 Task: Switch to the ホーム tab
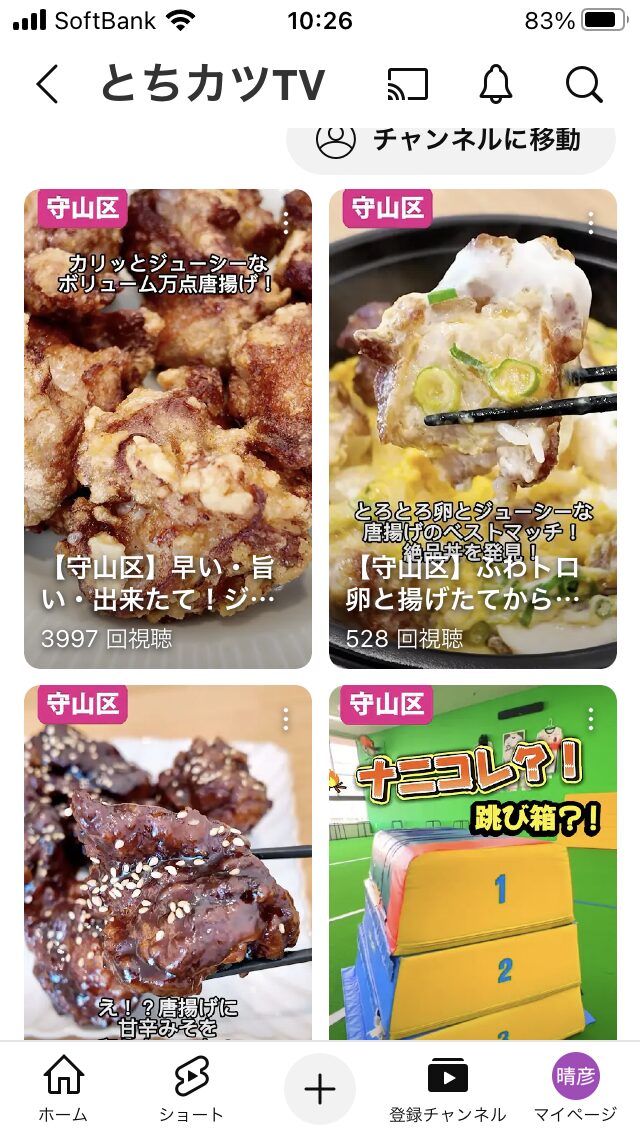(63, 1090)
